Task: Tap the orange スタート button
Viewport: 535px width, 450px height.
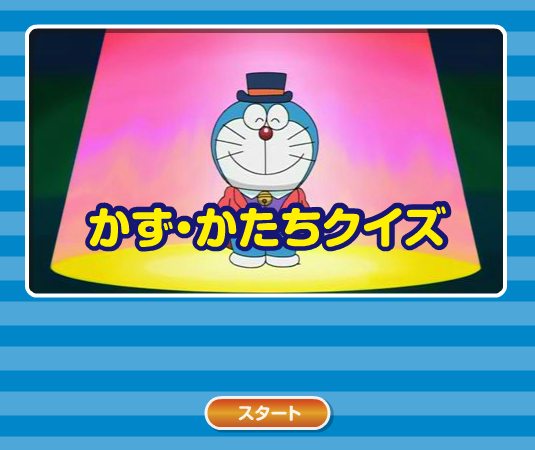Action: point(268,413)
